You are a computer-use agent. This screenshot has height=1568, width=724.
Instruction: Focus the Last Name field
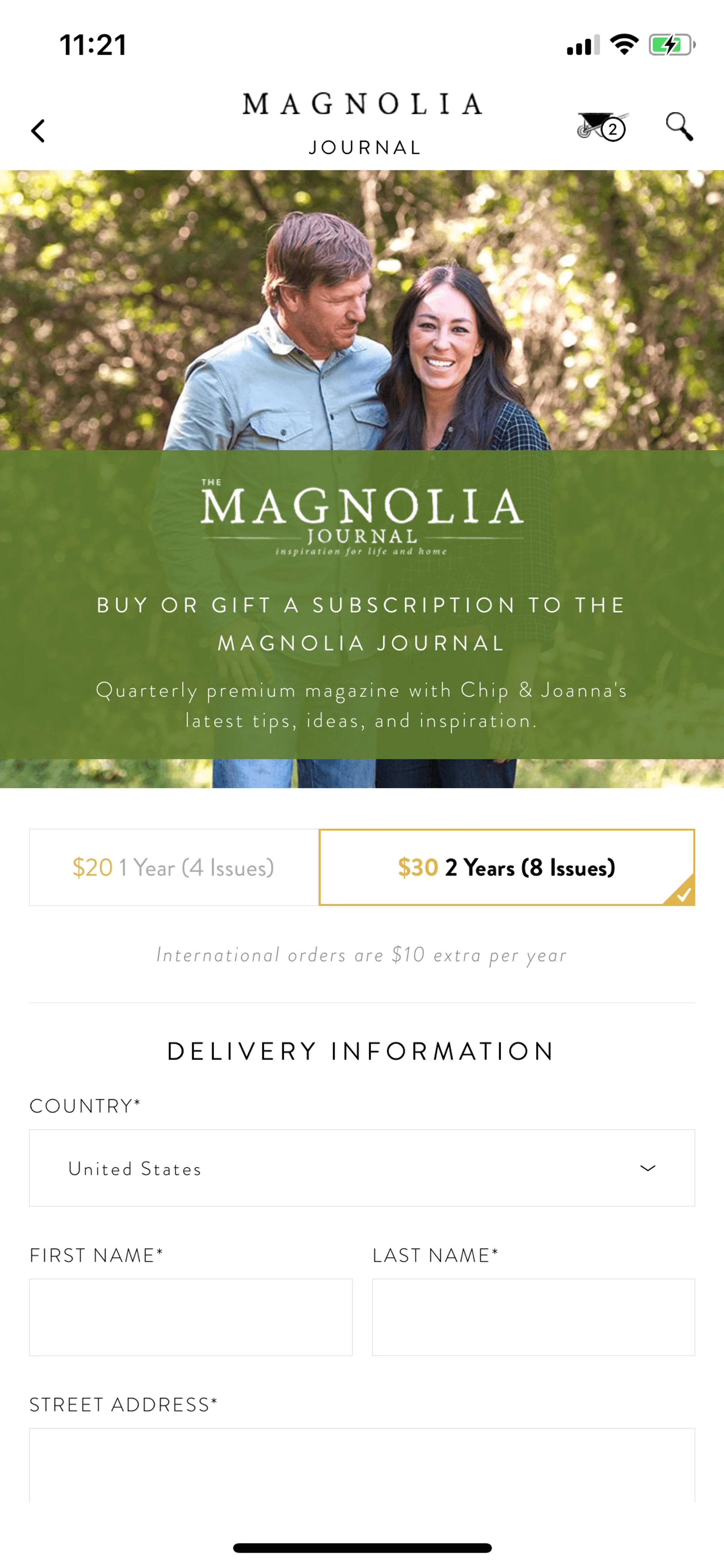pyautogui.click(x=533, y=1317)
